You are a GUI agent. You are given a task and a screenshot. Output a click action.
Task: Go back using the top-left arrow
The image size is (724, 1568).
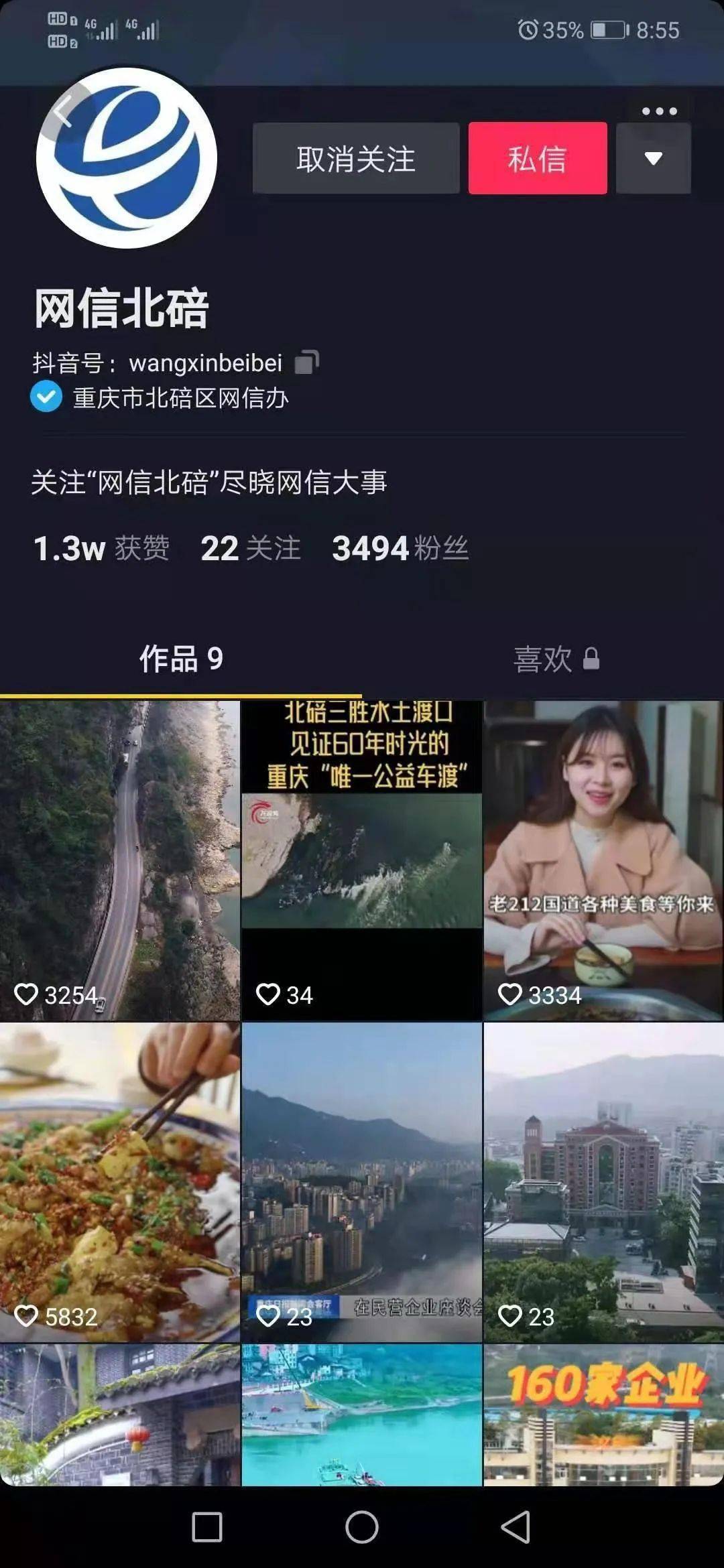coord(62,112)
